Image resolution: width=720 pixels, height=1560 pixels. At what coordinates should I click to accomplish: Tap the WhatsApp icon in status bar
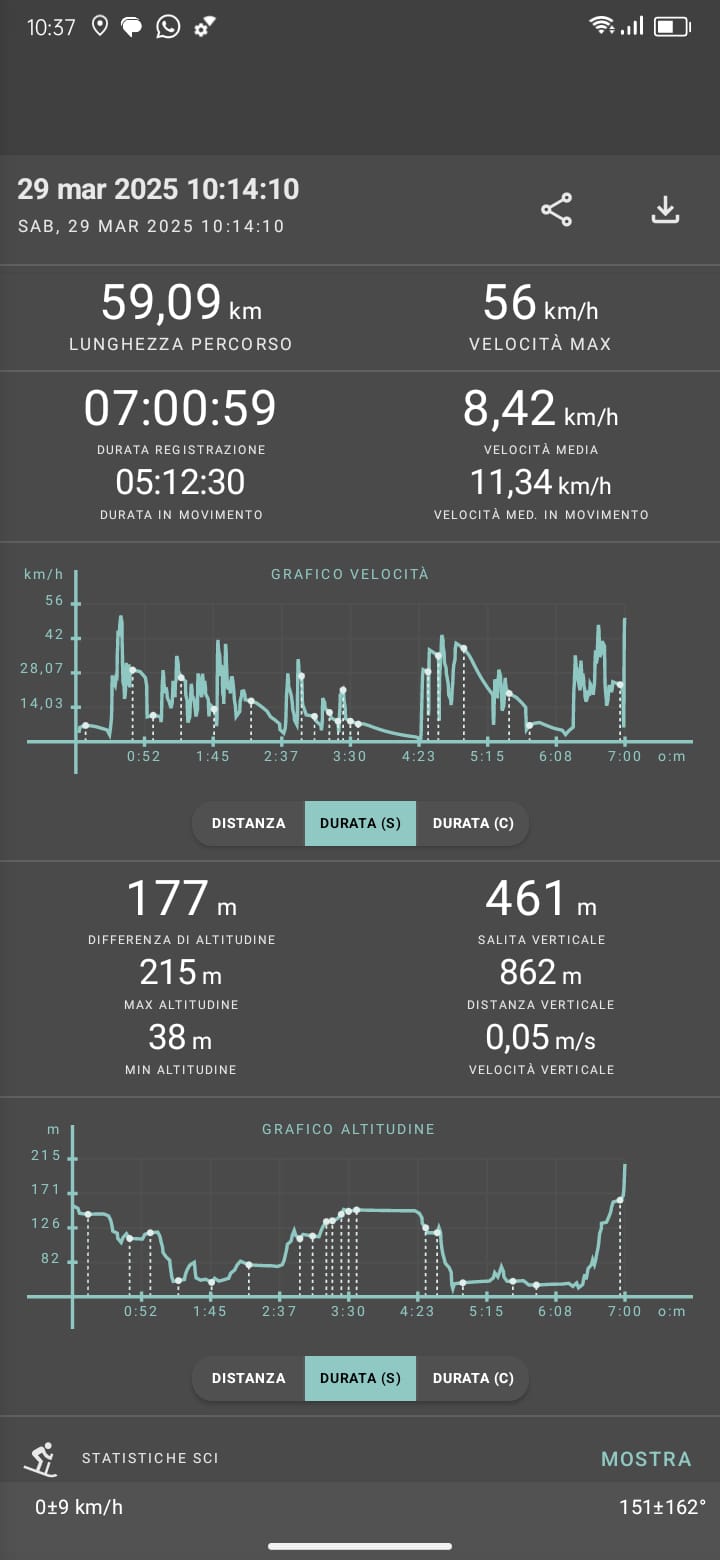coord(166,27)
